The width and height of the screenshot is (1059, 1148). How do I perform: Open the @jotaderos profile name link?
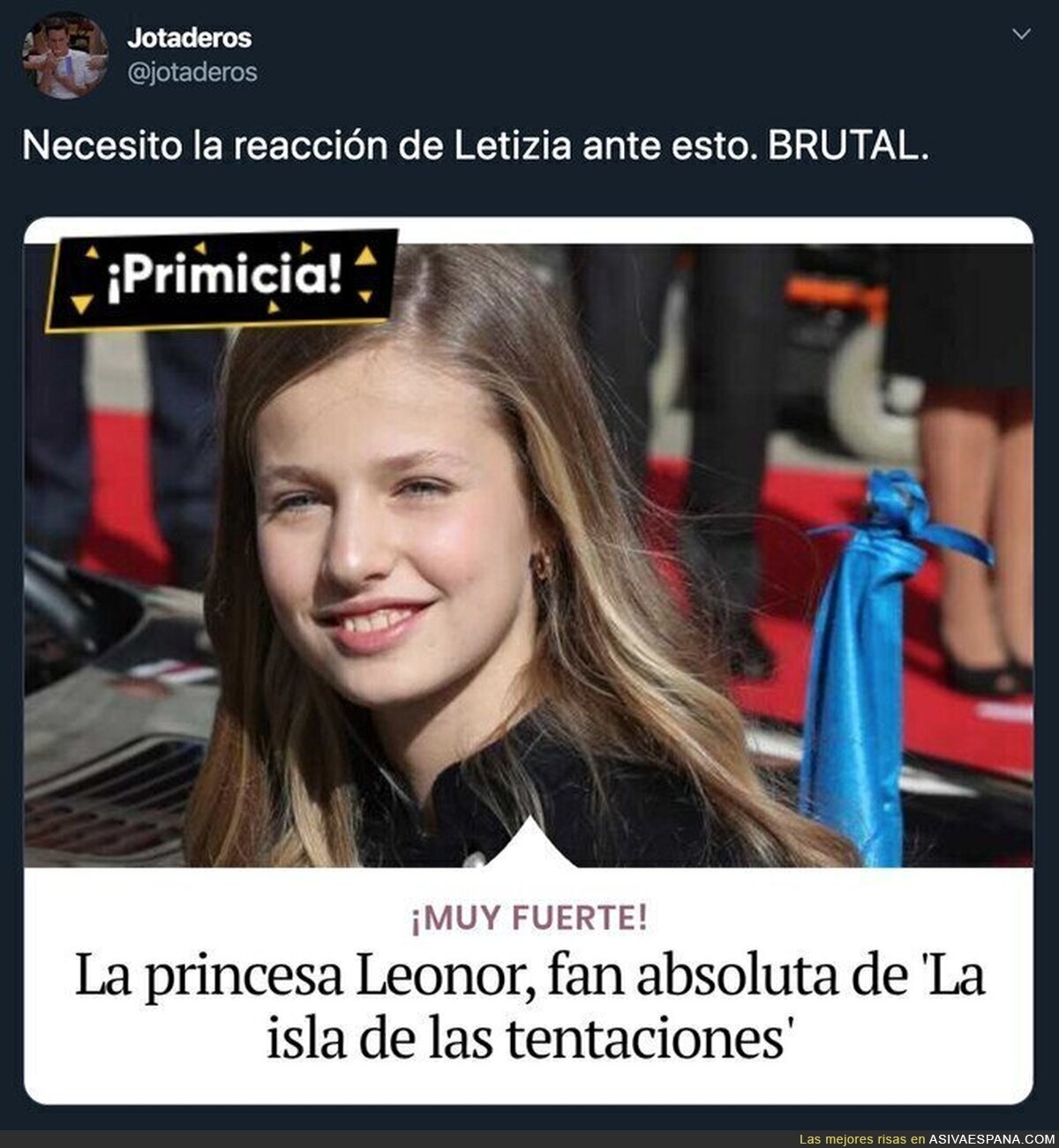click(192, 72)
